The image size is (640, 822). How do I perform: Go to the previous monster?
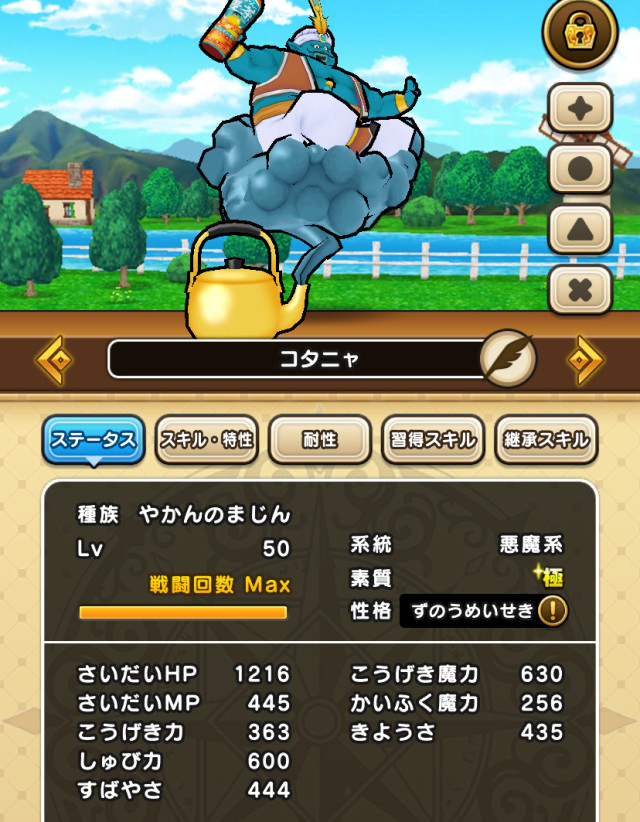click(x=54, y=360)
